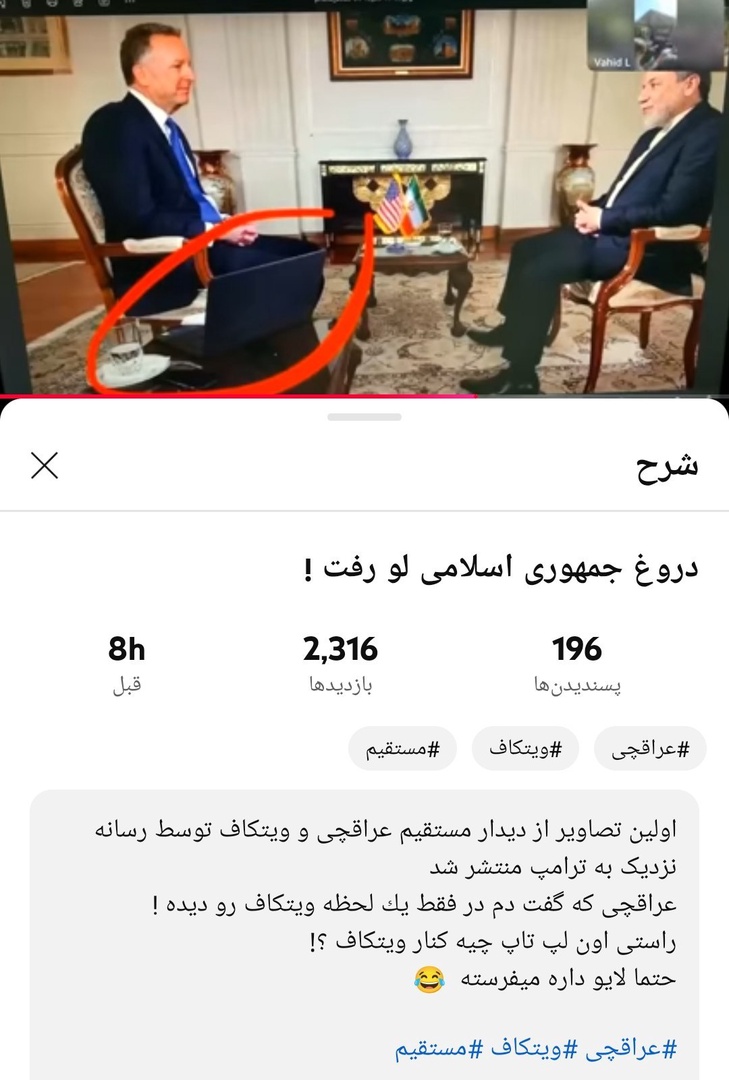Close the description sheet with X

coord(45,465)
